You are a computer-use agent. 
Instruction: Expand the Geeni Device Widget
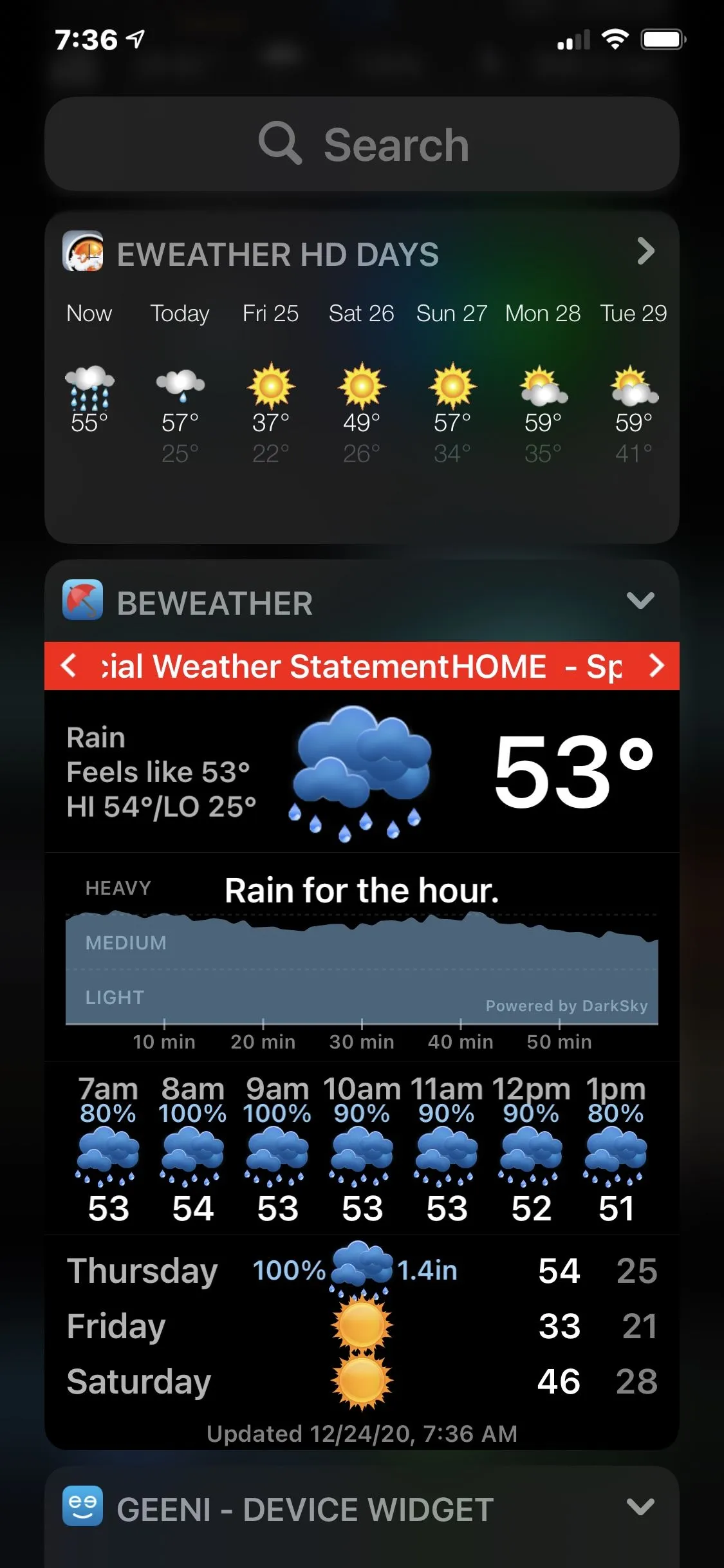click(x=640, y=1507)
